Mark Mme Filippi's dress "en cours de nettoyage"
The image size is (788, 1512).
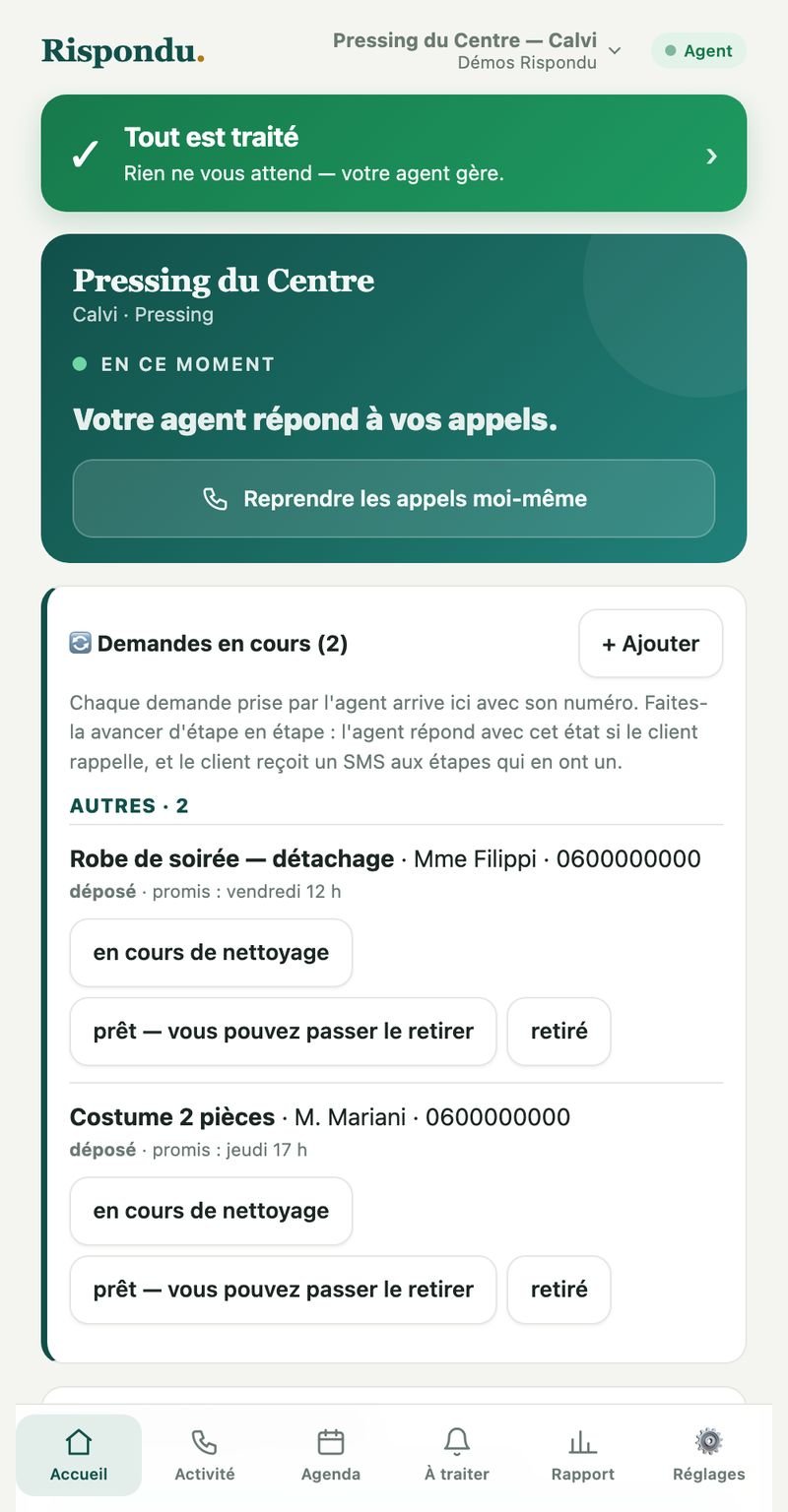click(x=211, y=953)
